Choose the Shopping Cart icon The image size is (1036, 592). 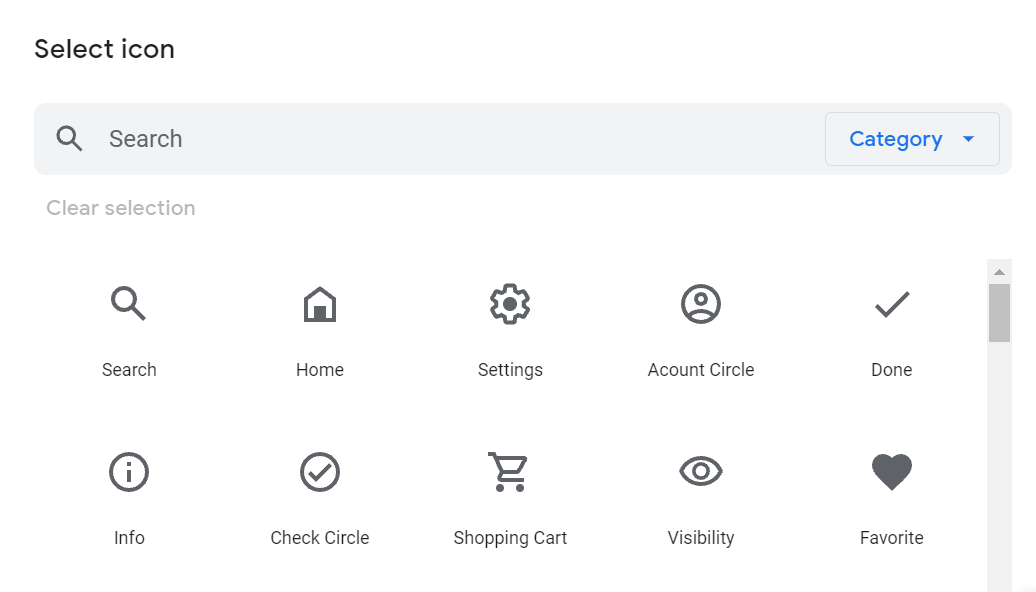510,472
